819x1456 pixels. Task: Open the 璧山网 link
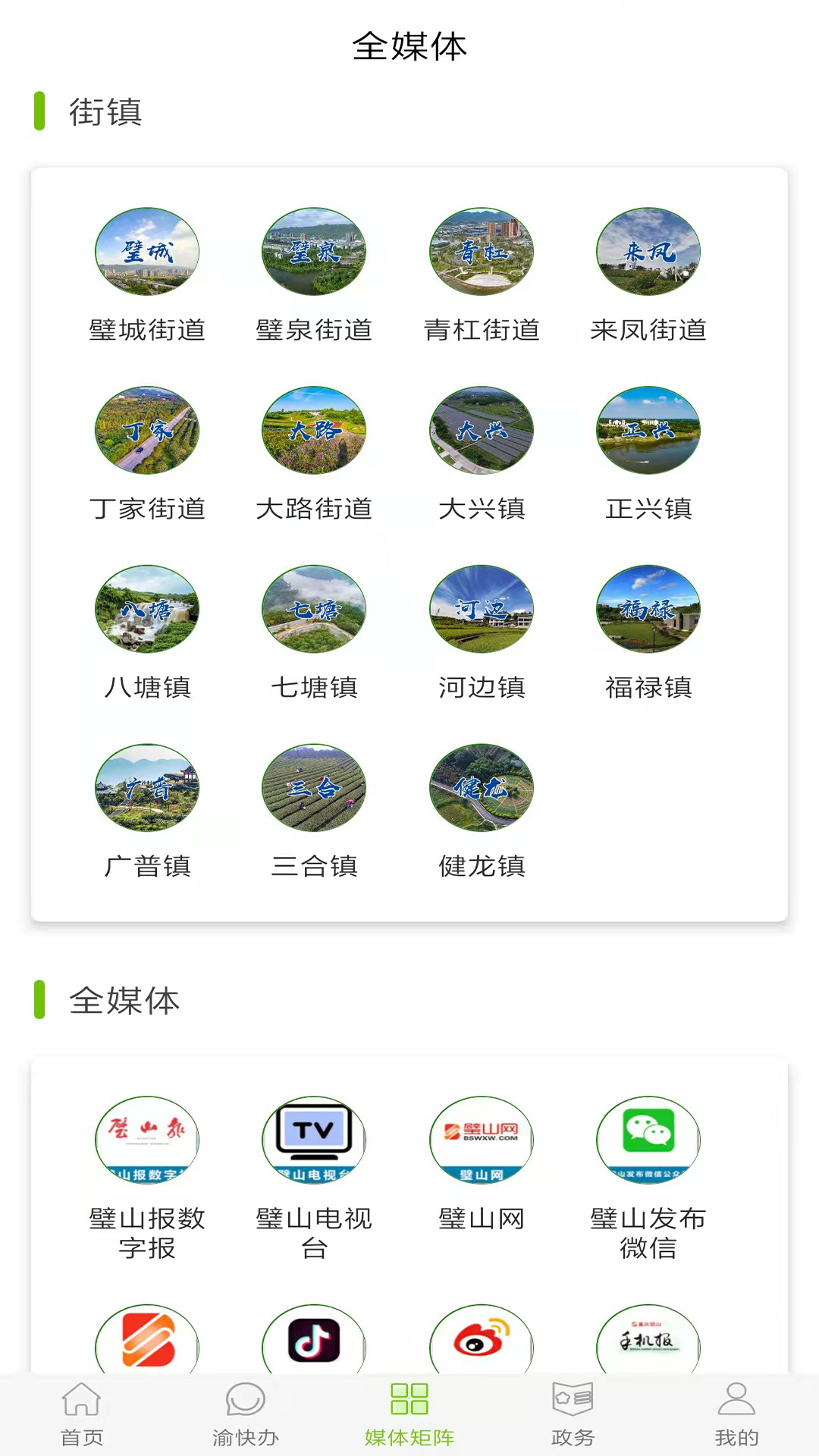480,1140
